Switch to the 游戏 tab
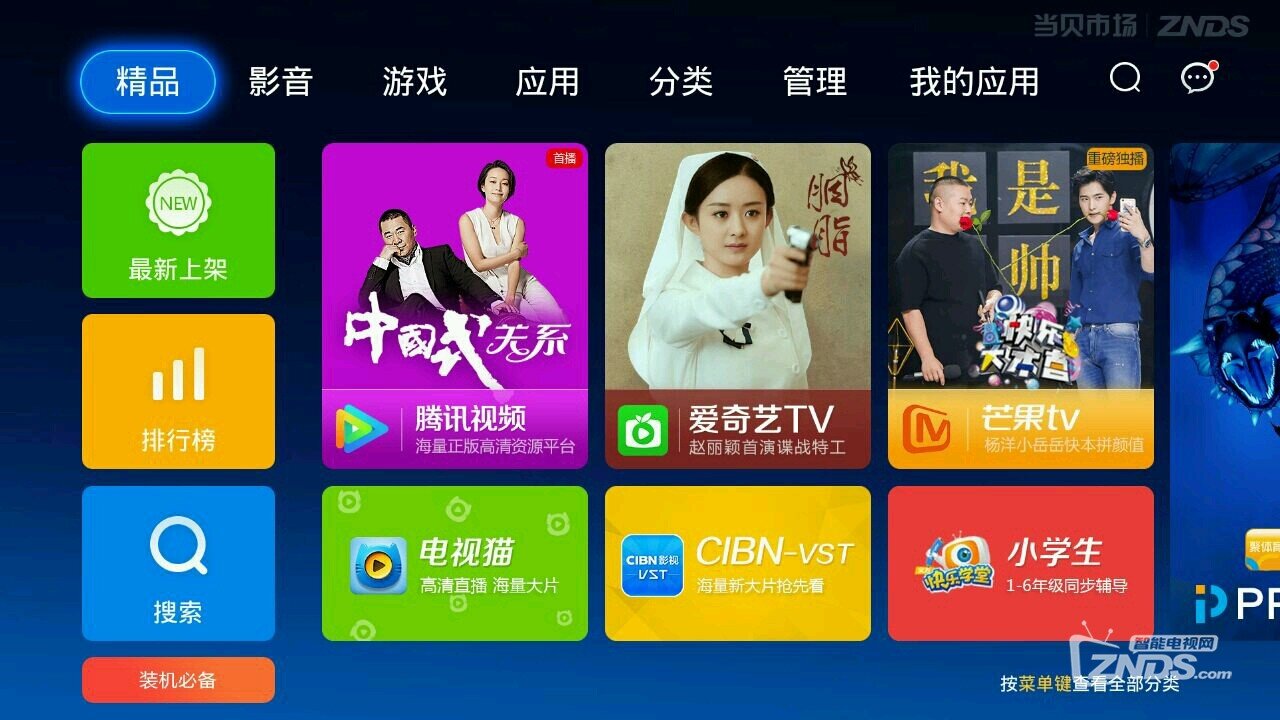 (414, 82)
